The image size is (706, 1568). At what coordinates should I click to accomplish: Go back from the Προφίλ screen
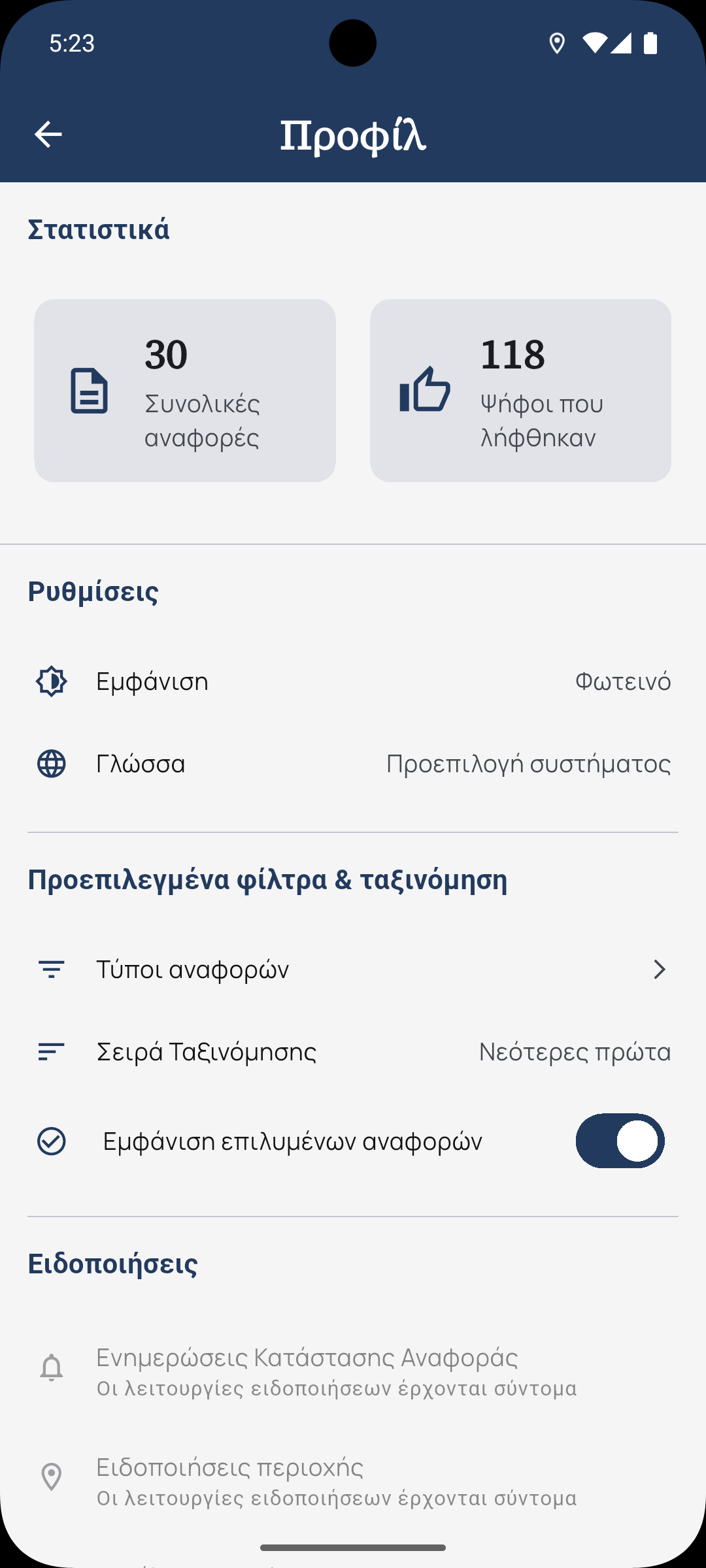(x=48, y=135)
